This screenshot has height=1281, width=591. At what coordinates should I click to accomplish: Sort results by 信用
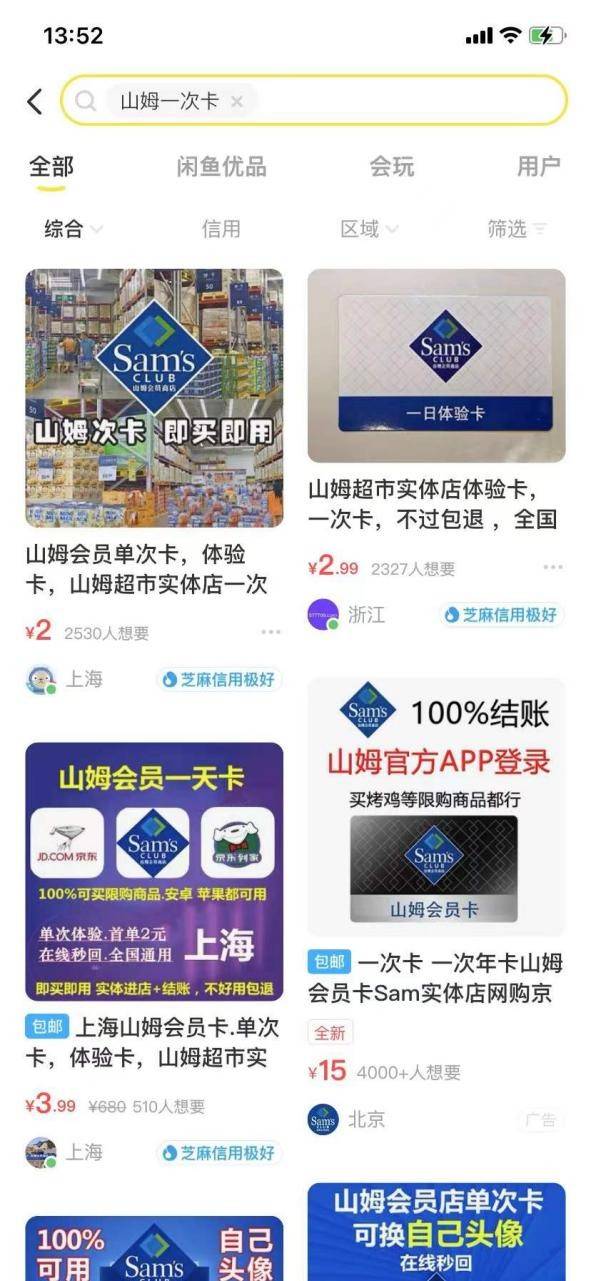[221, 229]
